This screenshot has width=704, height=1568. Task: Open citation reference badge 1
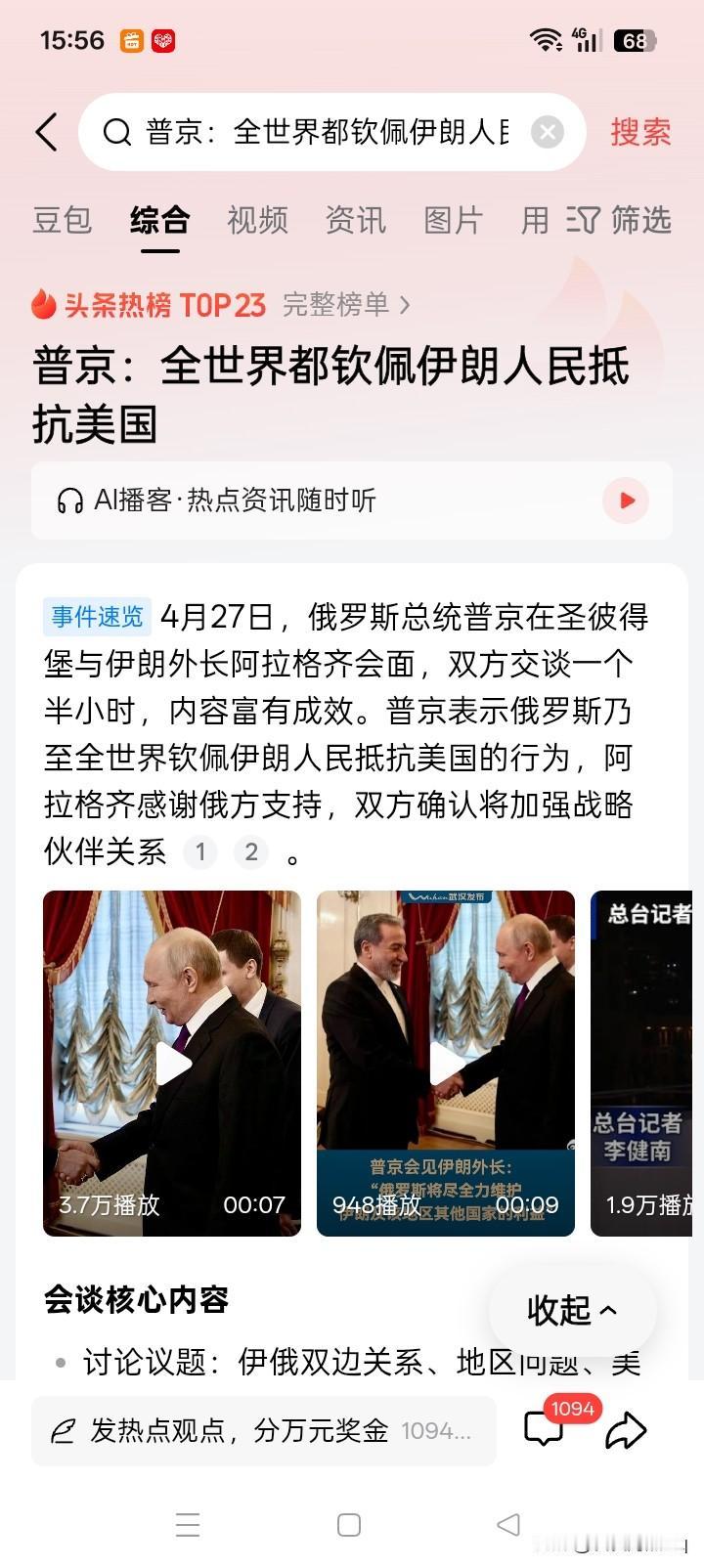pos(200,851)
